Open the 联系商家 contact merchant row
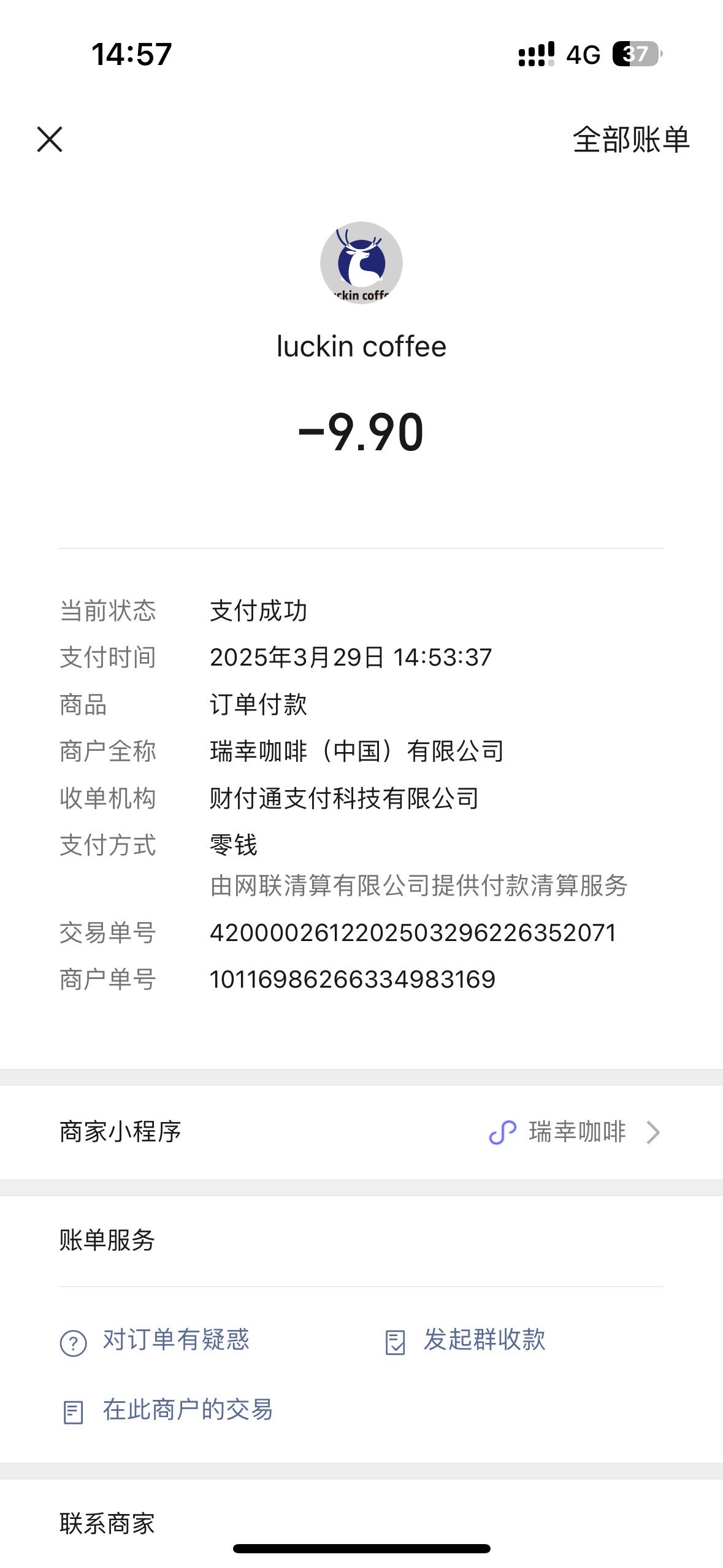Screen dimensions: 723x1568 click(361, 1523)
